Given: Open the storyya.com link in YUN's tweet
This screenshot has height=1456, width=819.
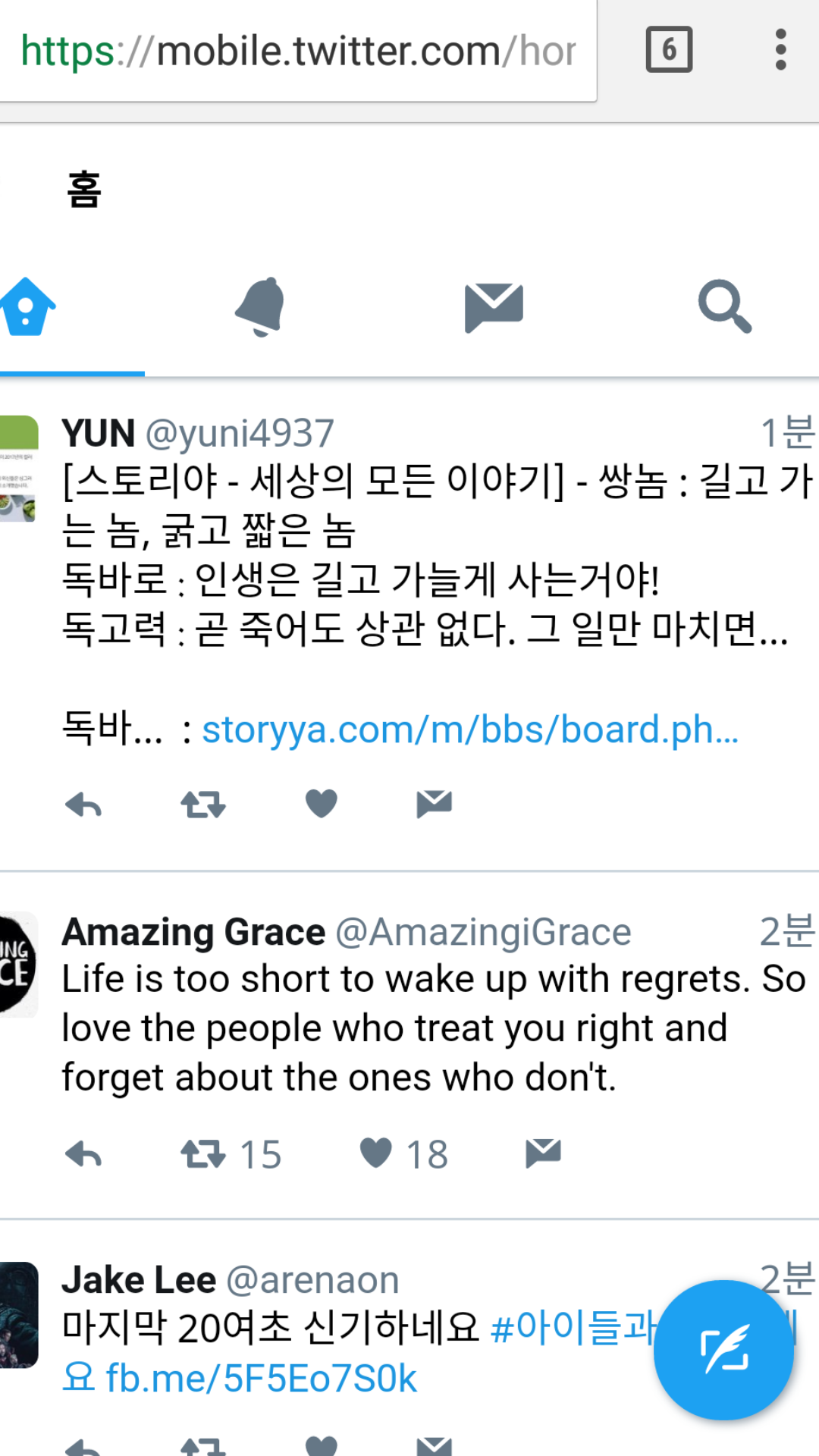Looking at the screenshot, I should [470, 730].
